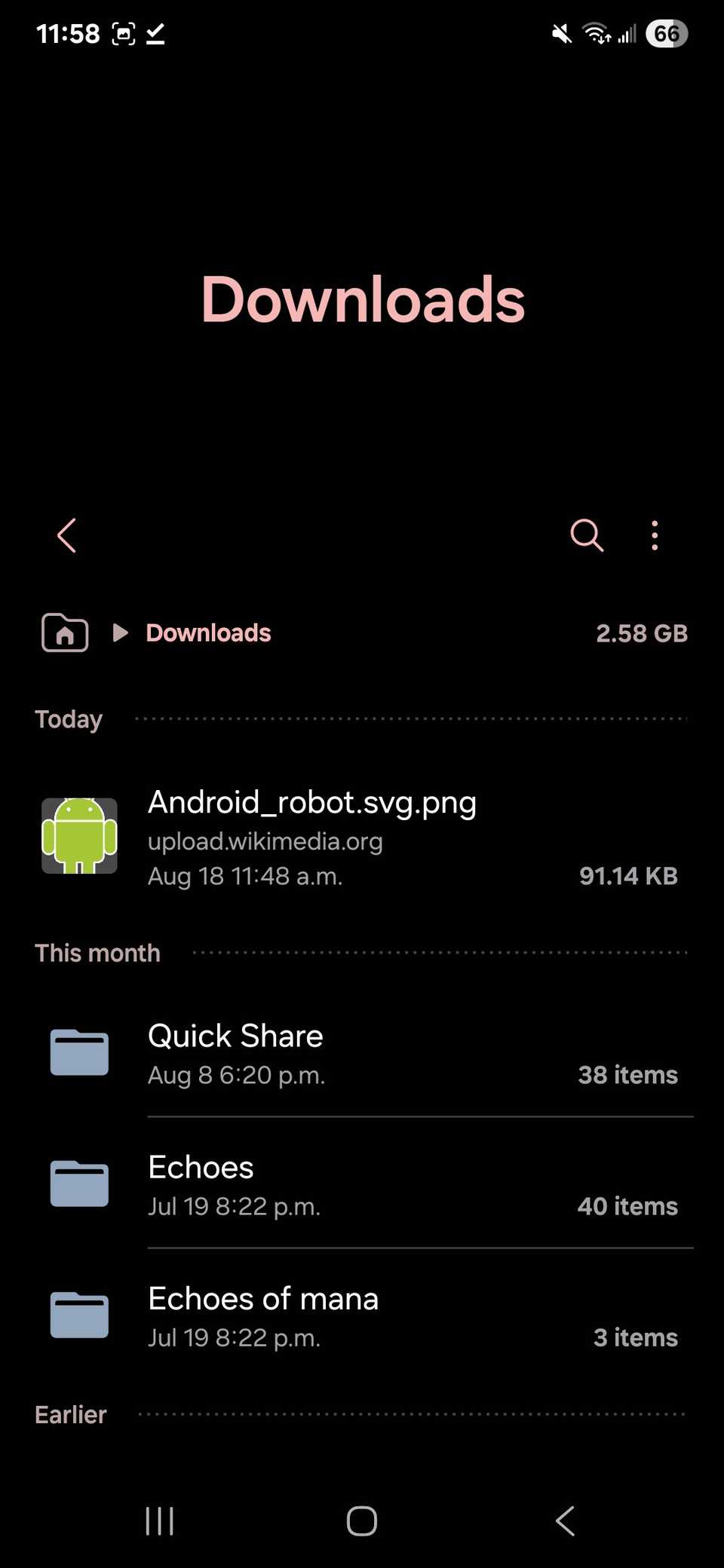Tap the Android robot image thumbnail

[x=79, y=835]
